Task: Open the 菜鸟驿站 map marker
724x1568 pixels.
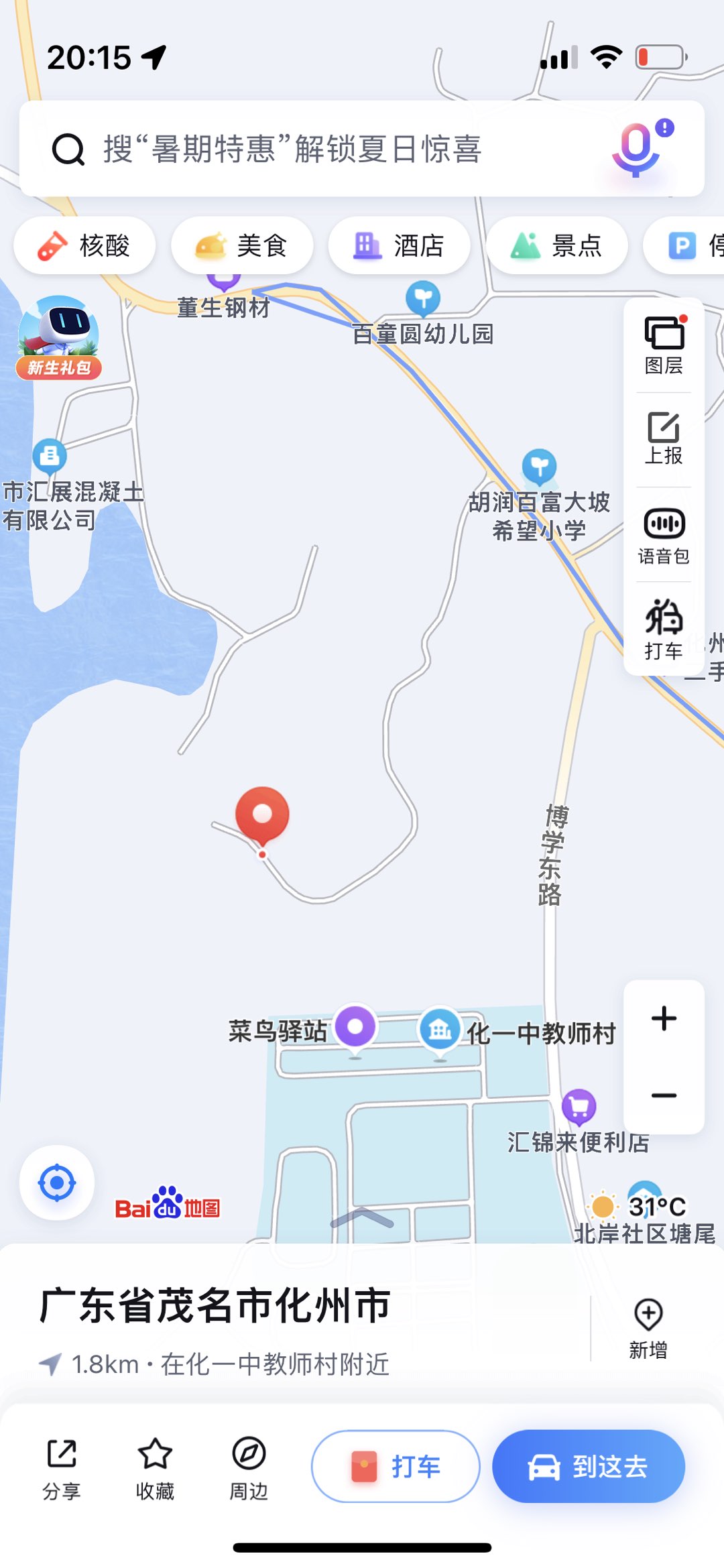Action: click(355, 1028)
